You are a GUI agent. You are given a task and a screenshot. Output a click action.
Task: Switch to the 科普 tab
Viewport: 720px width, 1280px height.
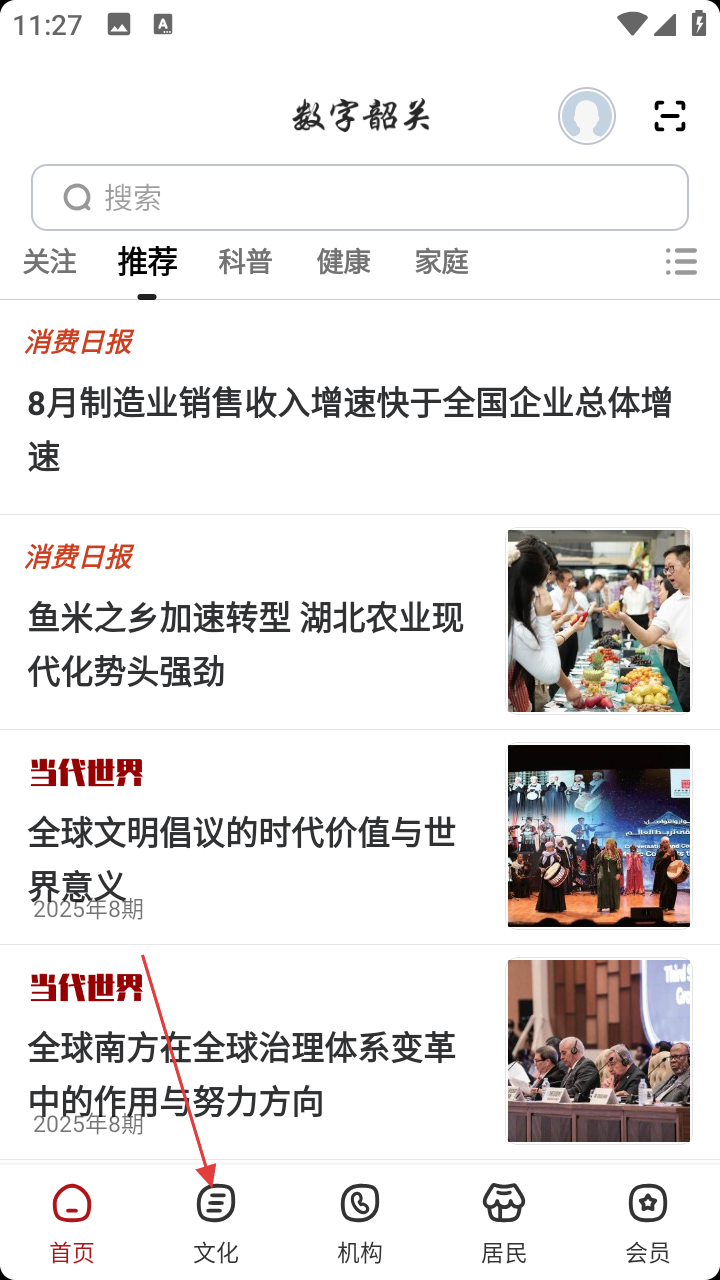coord(246,262)
